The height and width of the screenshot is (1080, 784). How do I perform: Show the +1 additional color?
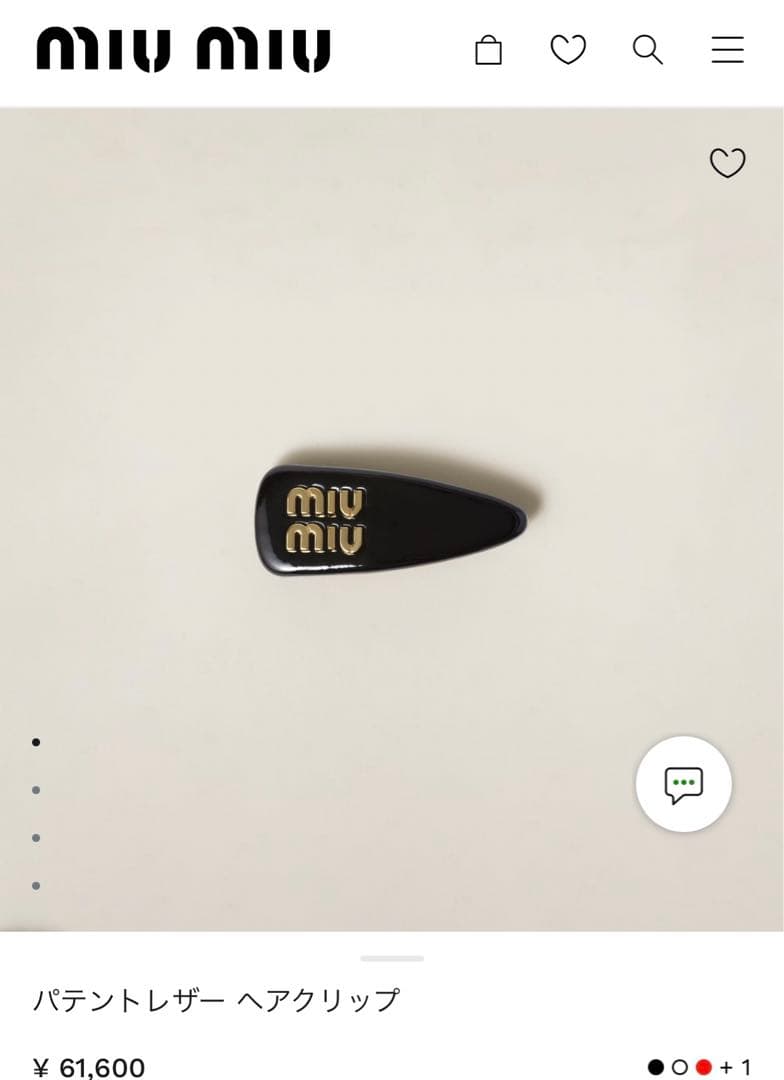pos(736,1067)
